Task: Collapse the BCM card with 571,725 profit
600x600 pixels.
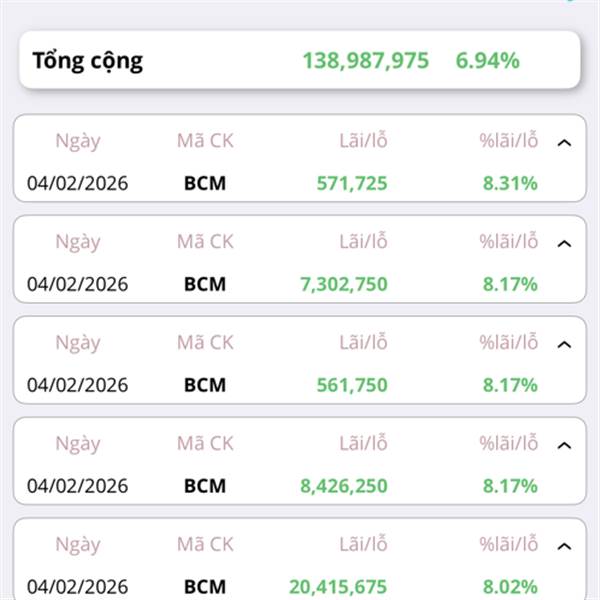Action: [x=564, y=143]
